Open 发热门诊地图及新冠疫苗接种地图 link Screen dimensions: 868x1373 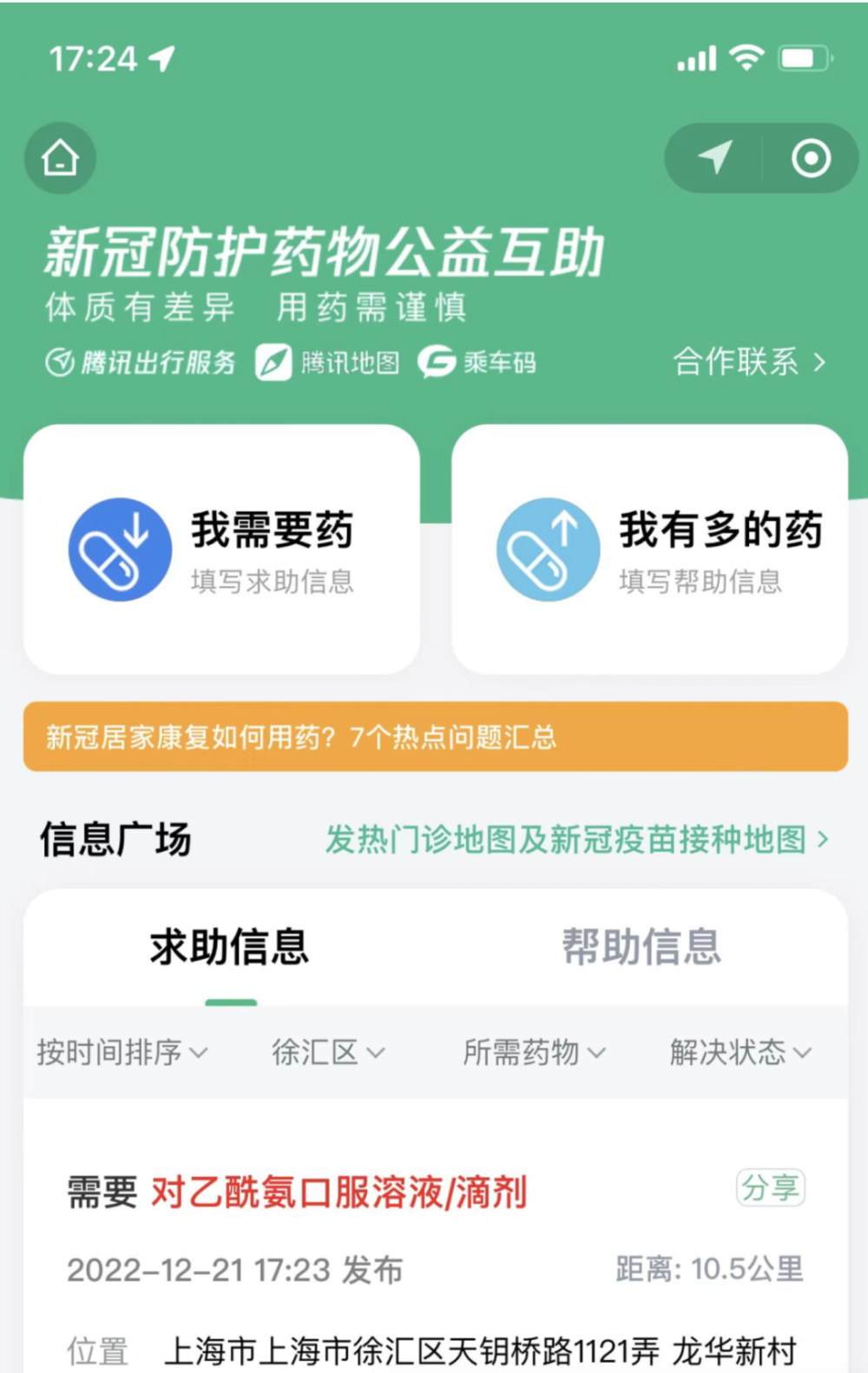tap(576, 840)
